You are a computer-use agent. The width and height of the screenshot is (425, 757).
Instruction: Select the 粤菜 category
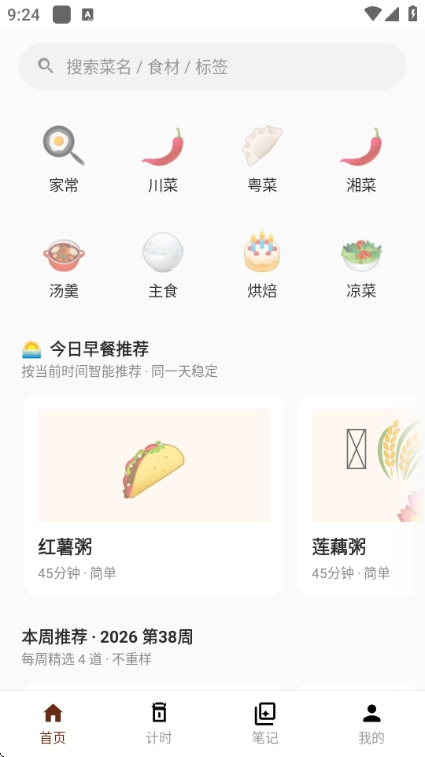(x=262, y=159)
